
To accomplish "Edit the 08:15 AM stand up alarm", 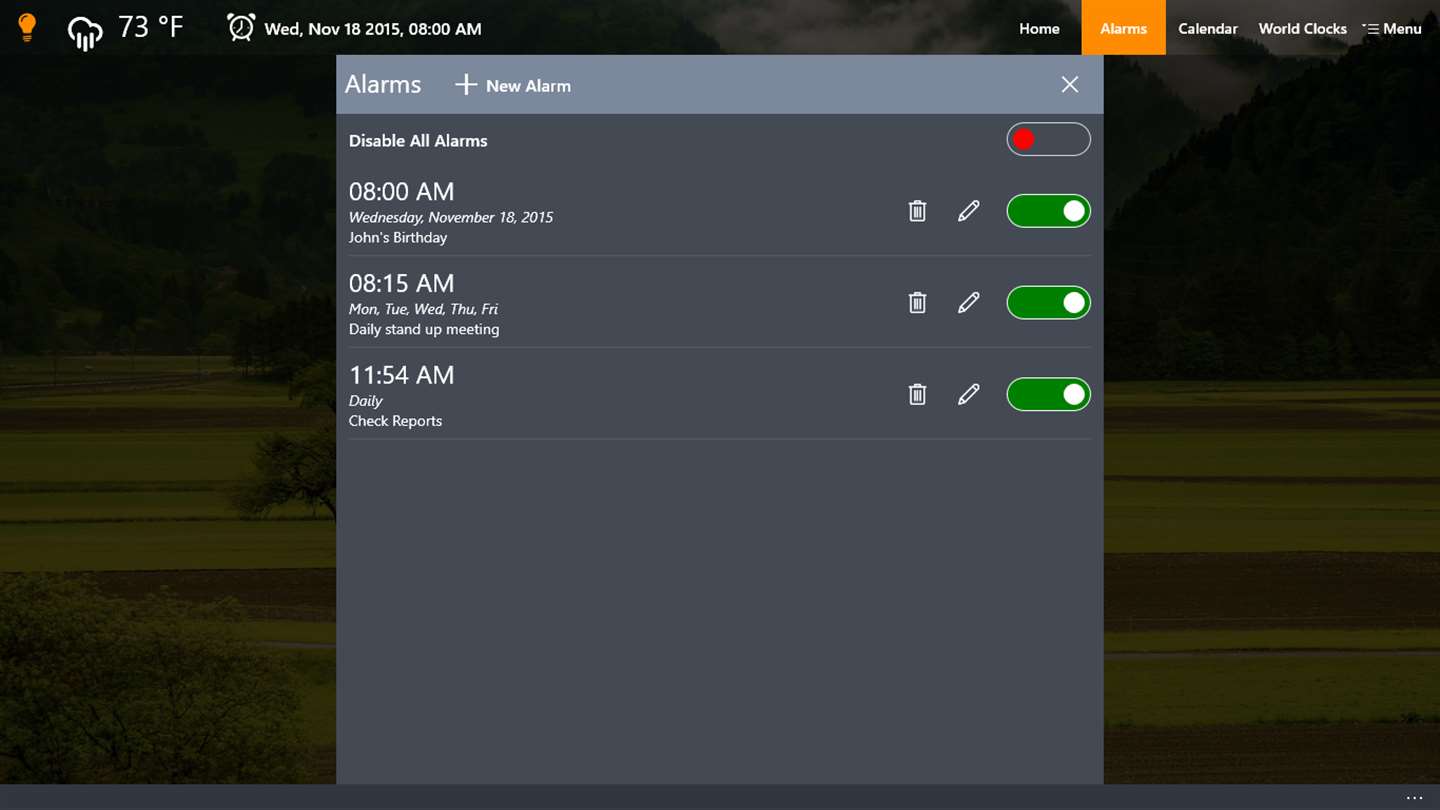I will click(968, 303).
